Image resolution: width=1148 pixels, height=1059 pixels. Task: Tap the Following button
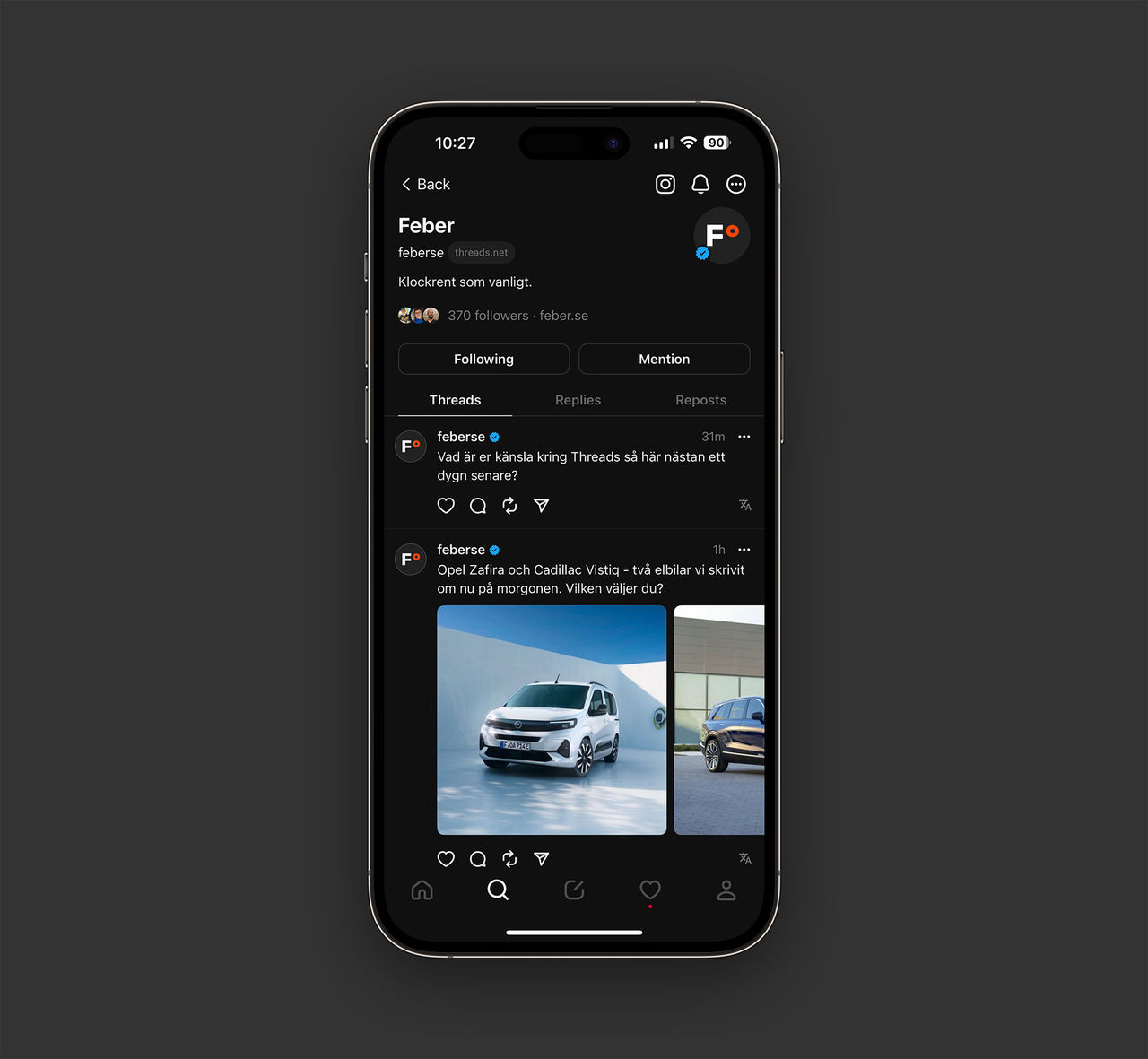click(x=483, y=359)
